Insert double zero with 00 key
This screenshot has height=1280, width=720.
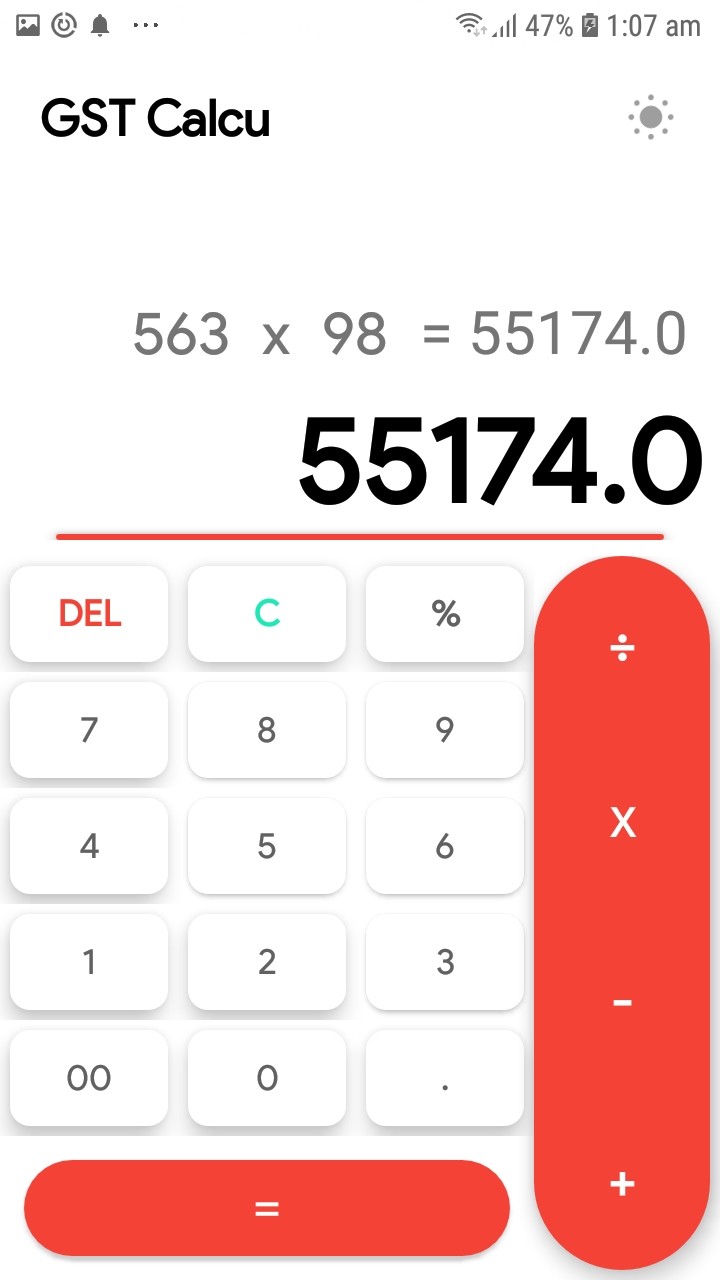(89, 1078)
